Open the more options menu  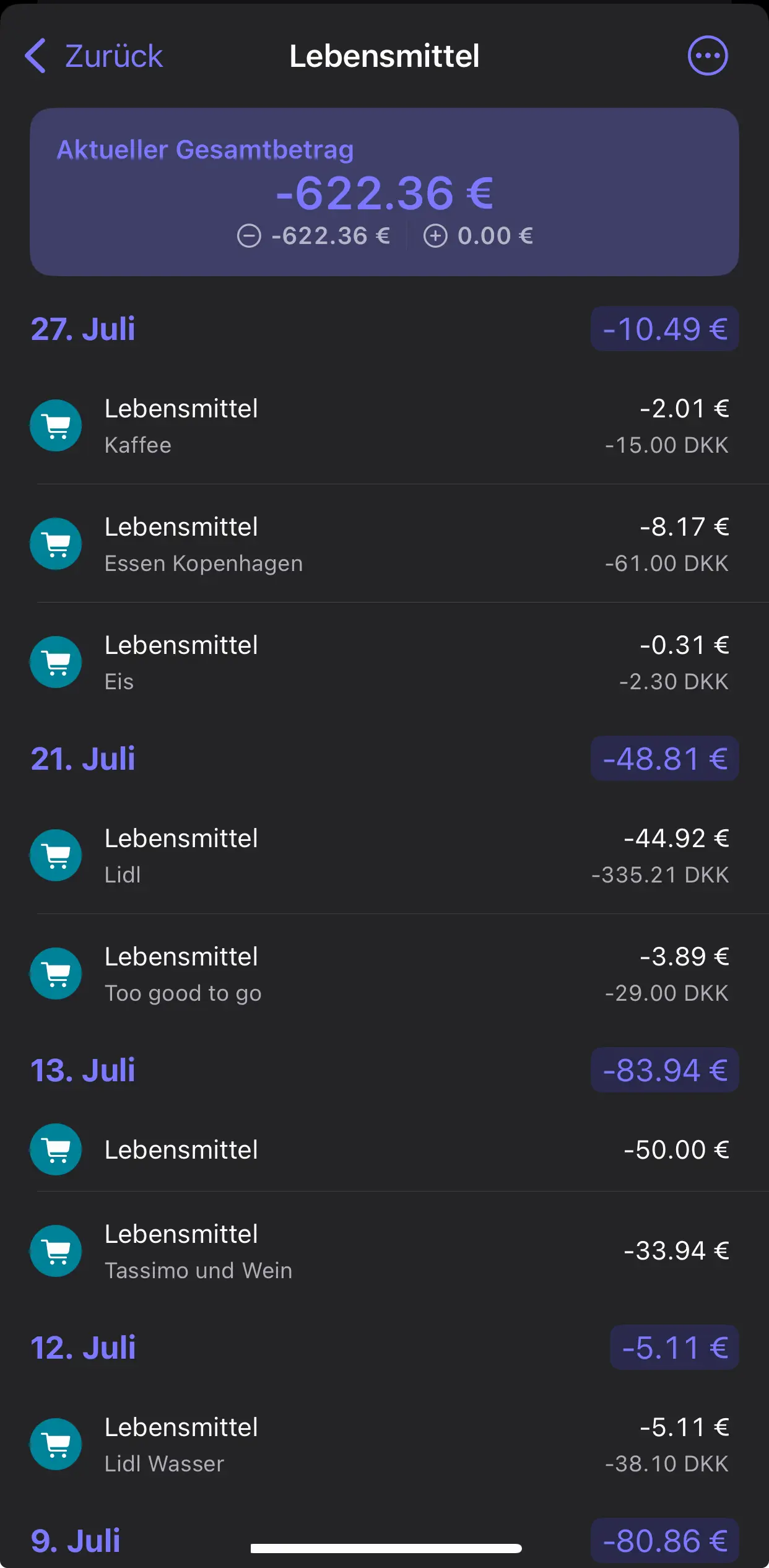(707, 56)
